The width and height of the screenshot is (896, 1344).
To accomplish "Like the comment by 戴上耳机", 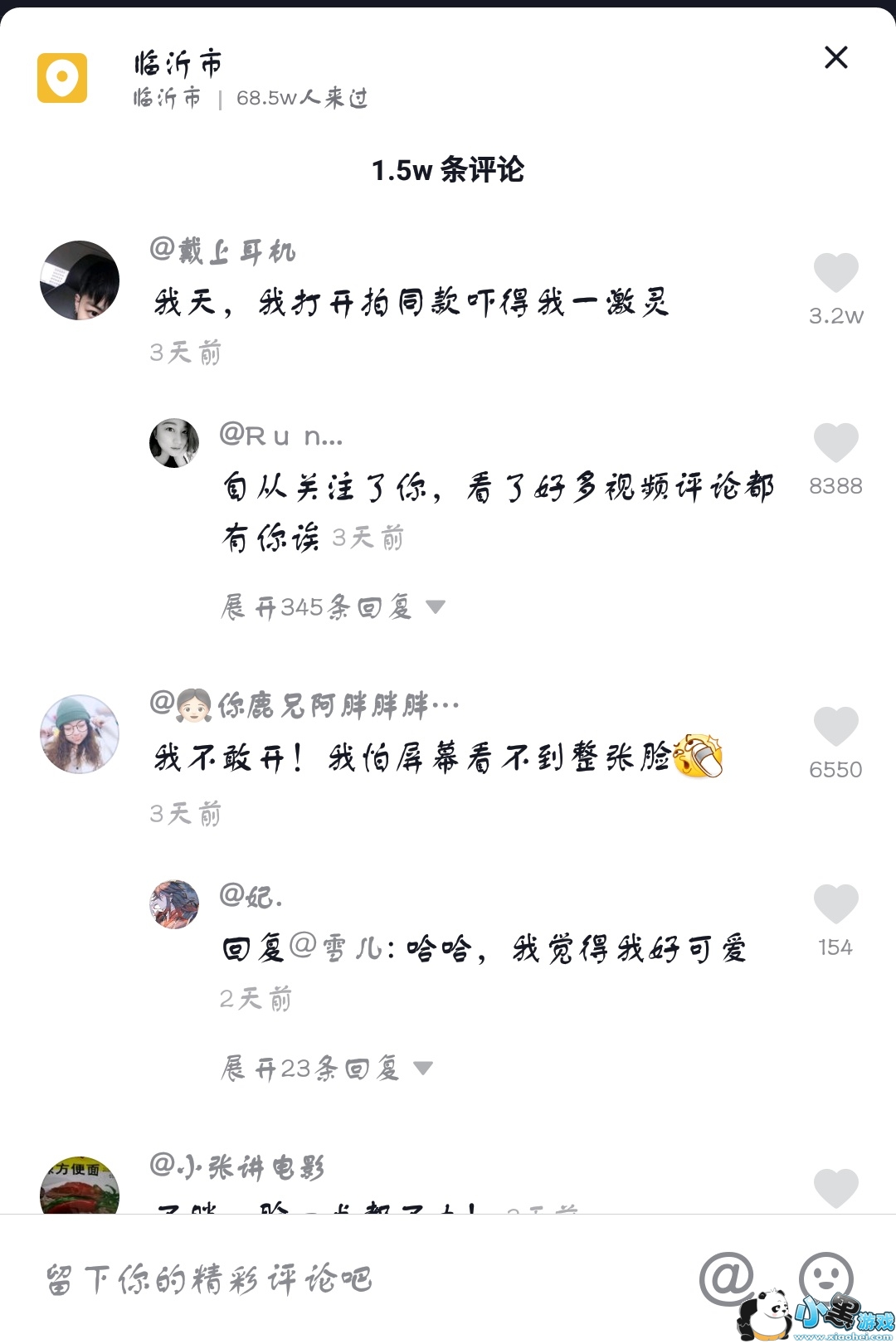I will [x=835, y=273].
